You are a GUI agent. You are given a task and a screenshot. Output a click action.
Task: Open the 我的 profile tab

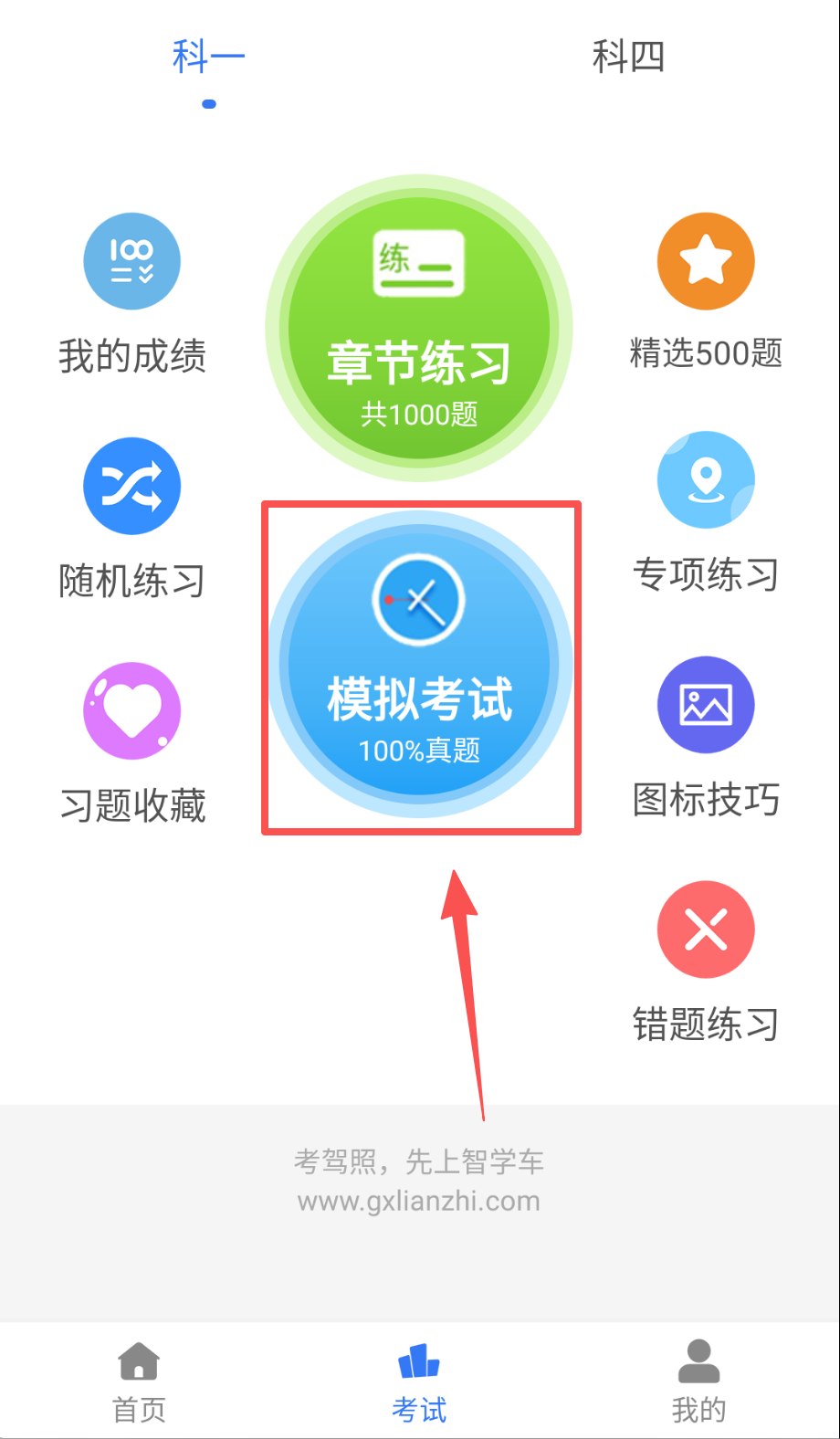click(x=698, y=1381)
